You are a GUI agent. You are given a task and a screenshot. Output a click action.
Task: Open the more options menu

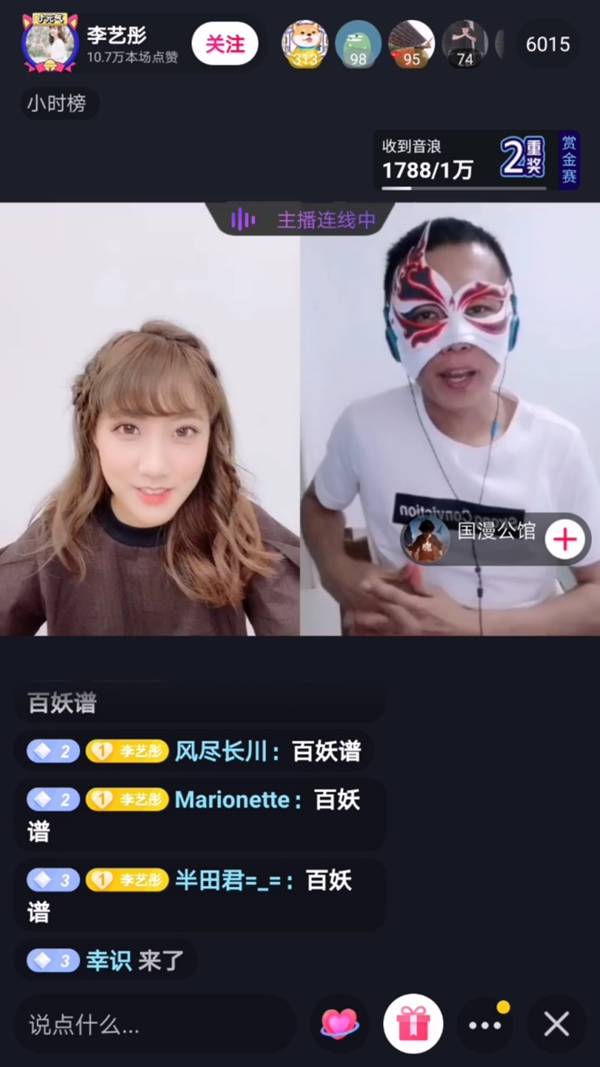[x=485, y=1024]
